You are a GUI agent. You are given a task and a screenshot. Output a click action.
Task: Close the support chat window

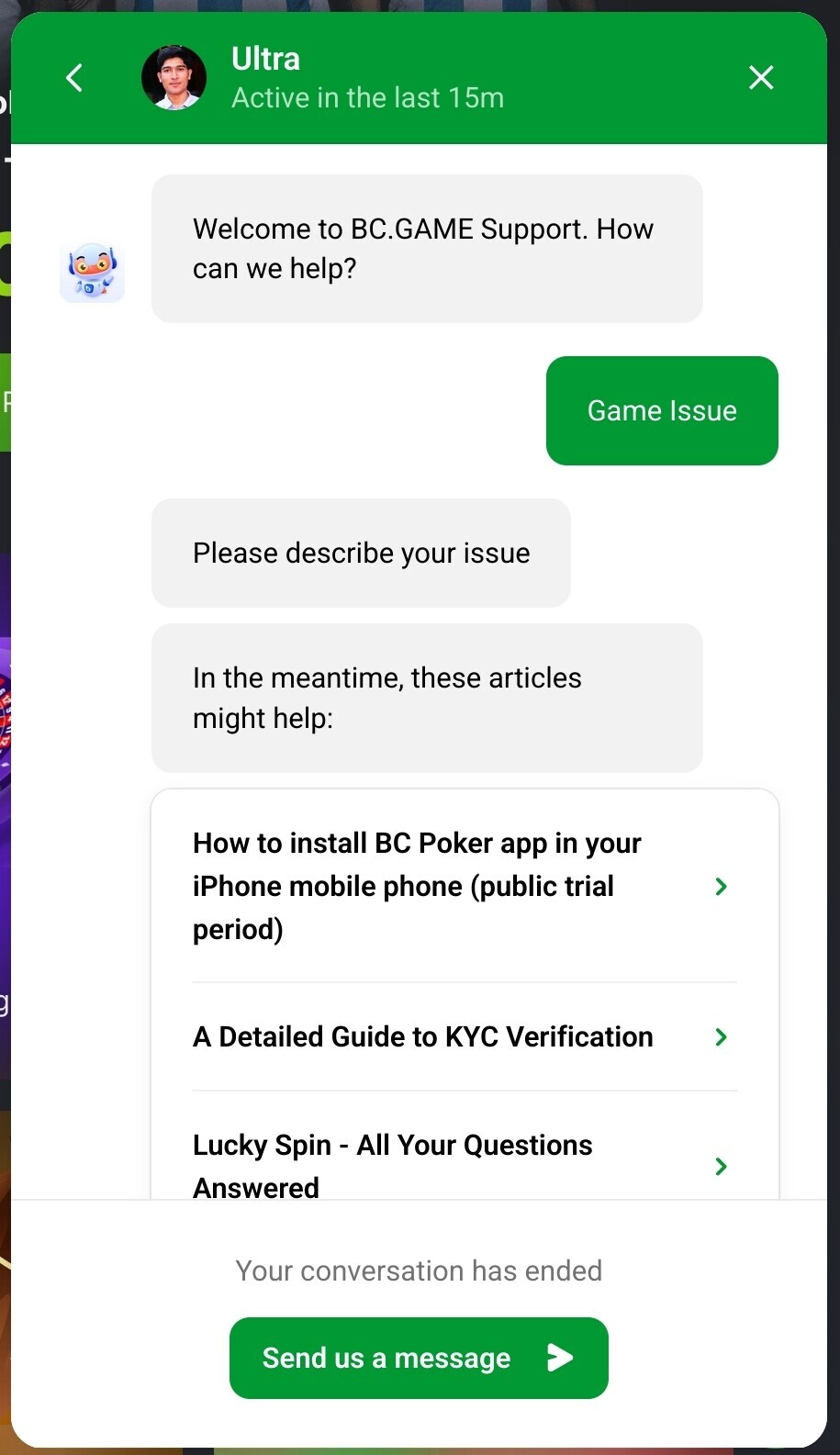(x=761, y=78)
